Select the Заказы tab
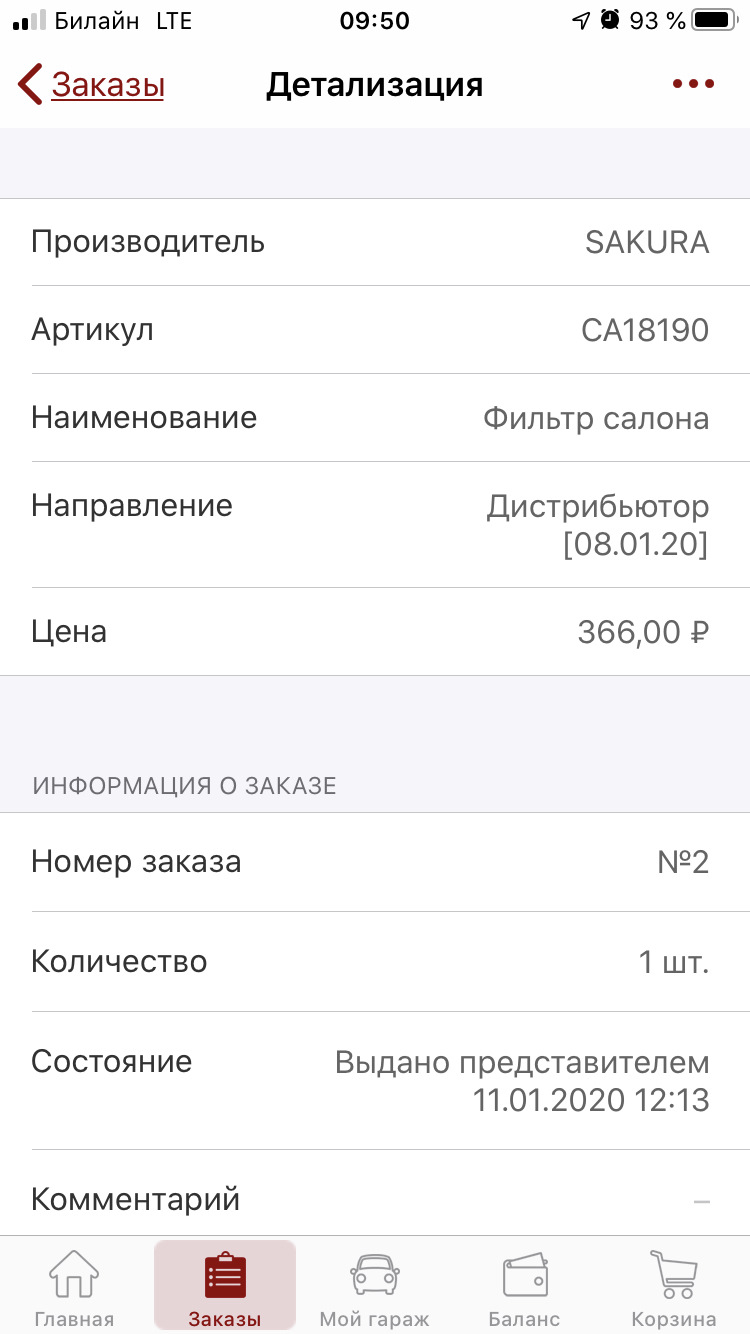This screenshot has height=1334, width=750. coord(225,1288)
